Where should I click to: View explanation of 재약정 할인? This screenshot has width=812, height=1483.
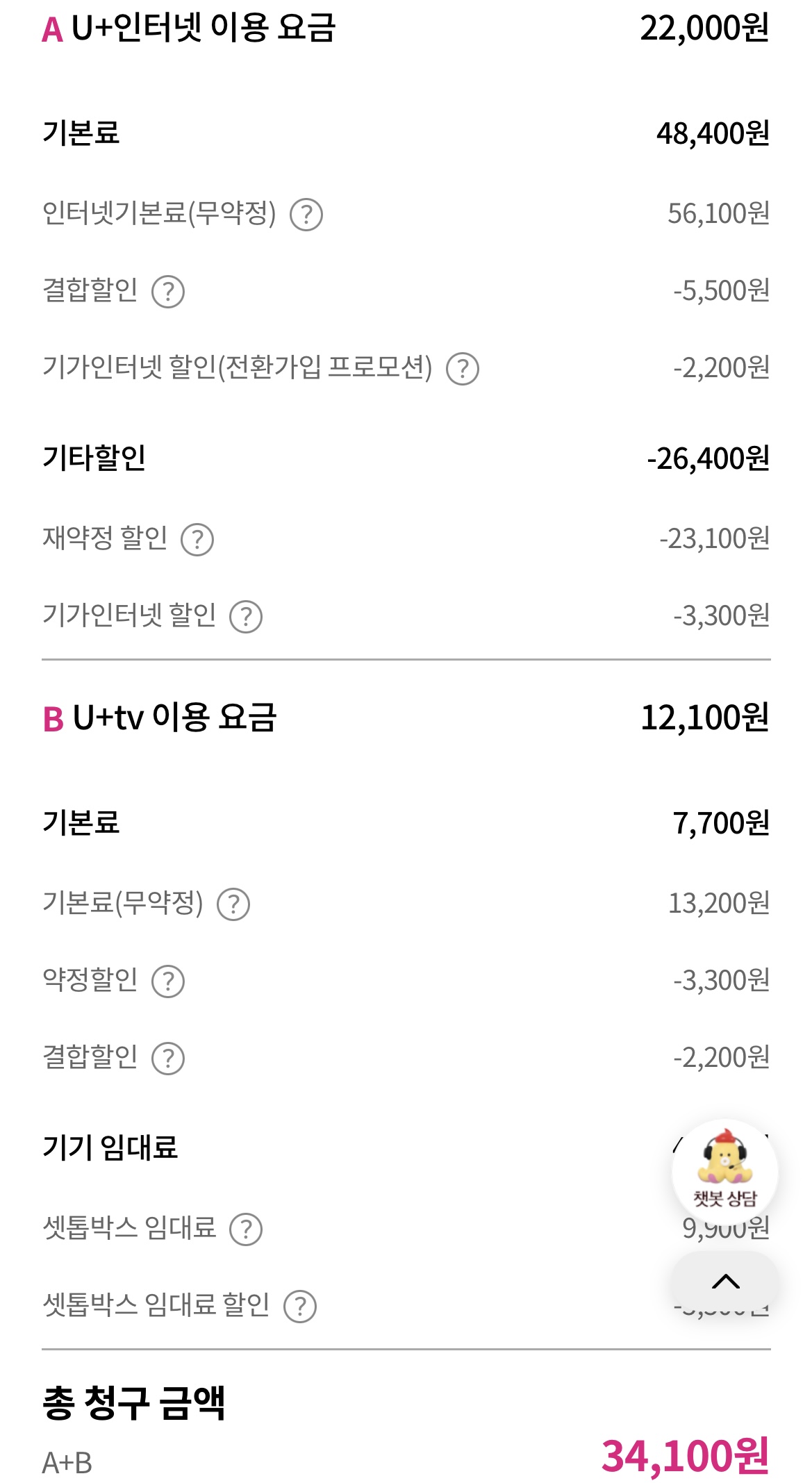coord(197,540)
